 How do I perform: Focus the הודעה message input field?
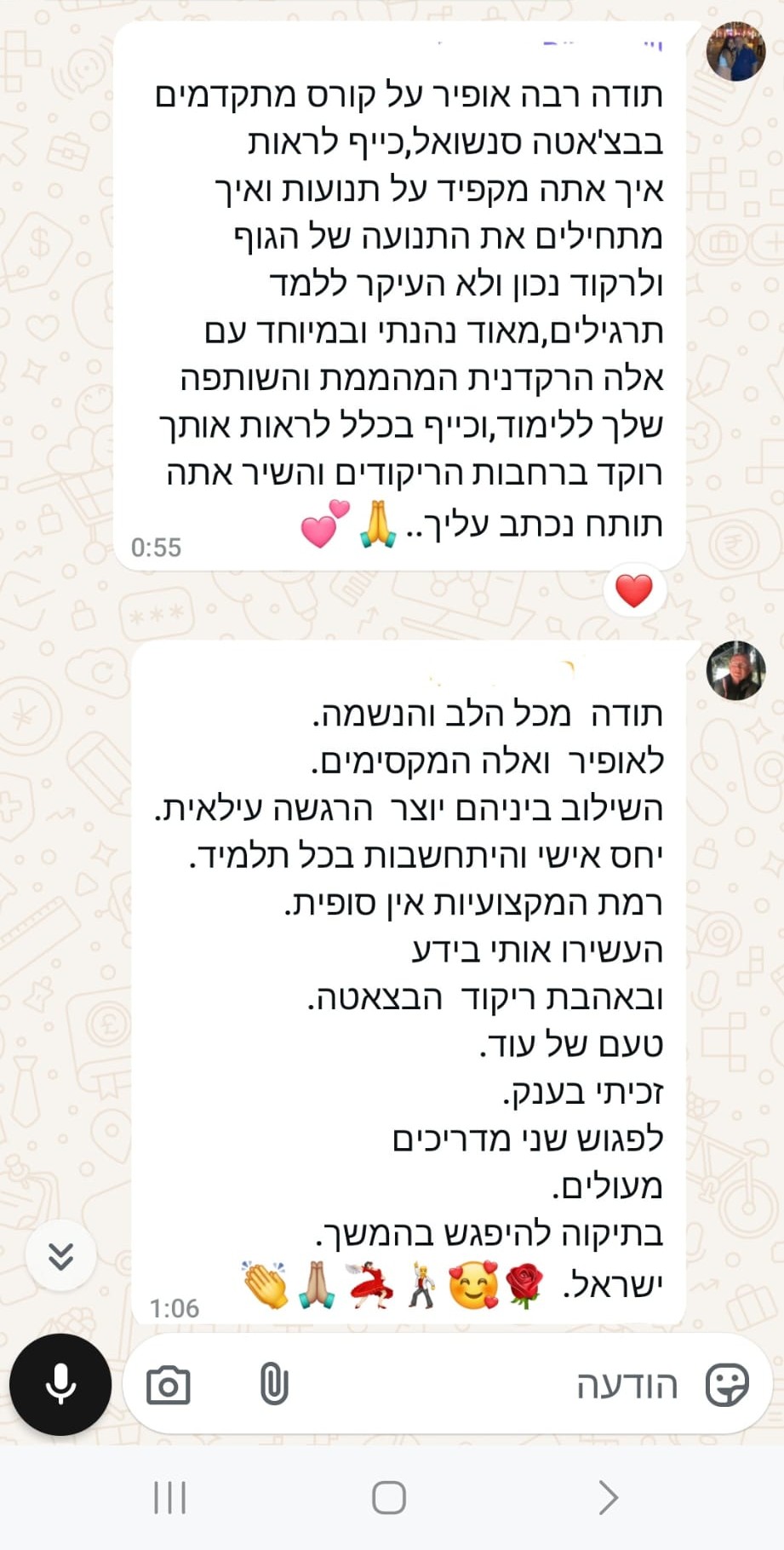click(x=511, y=1385)
